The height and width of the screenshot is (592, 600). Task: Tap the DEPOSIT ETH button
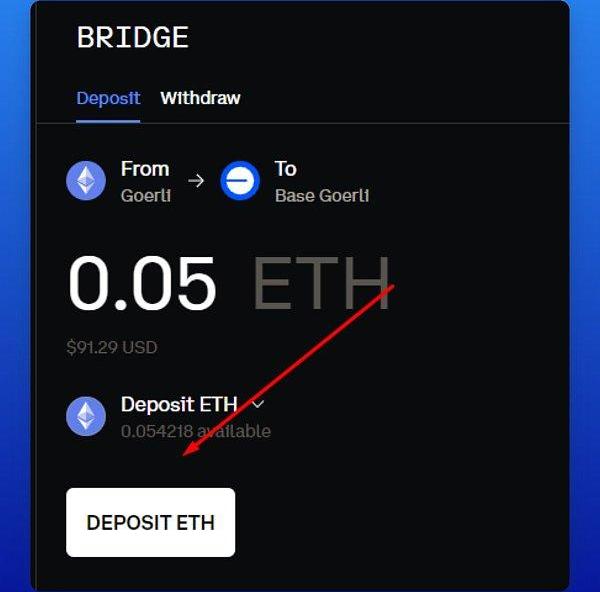(x=150, y=522)
